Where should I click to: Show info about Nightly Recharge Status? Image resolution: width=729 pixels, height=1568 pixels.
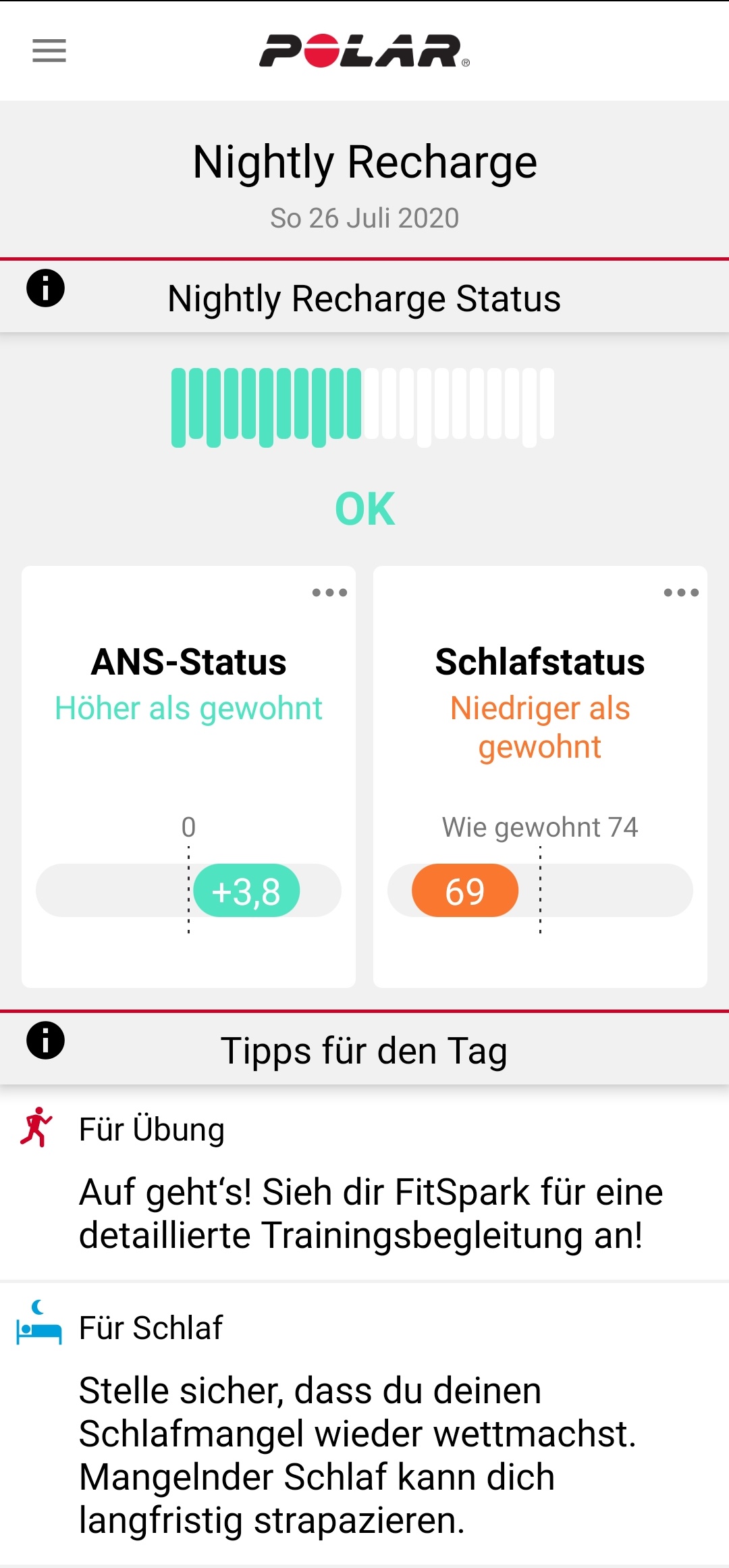45,288
